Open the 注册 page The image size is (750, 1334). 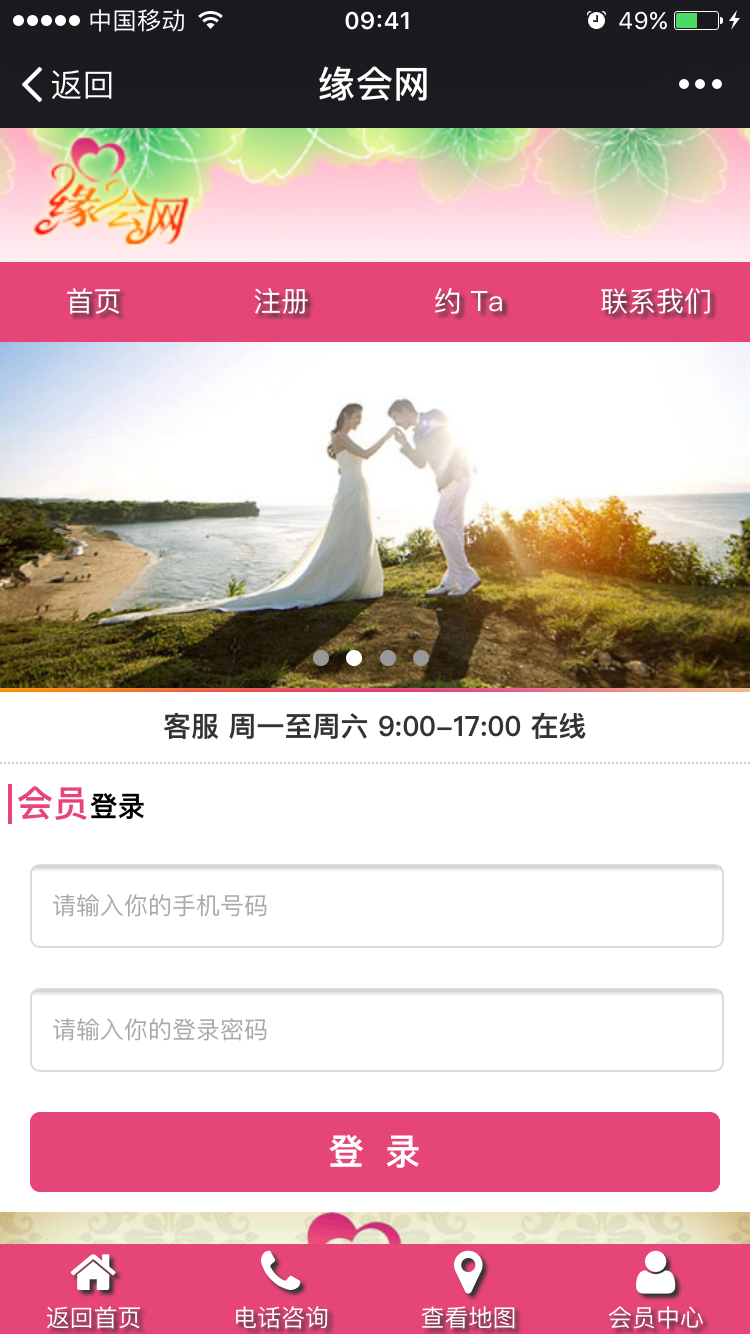pos(281,301)
